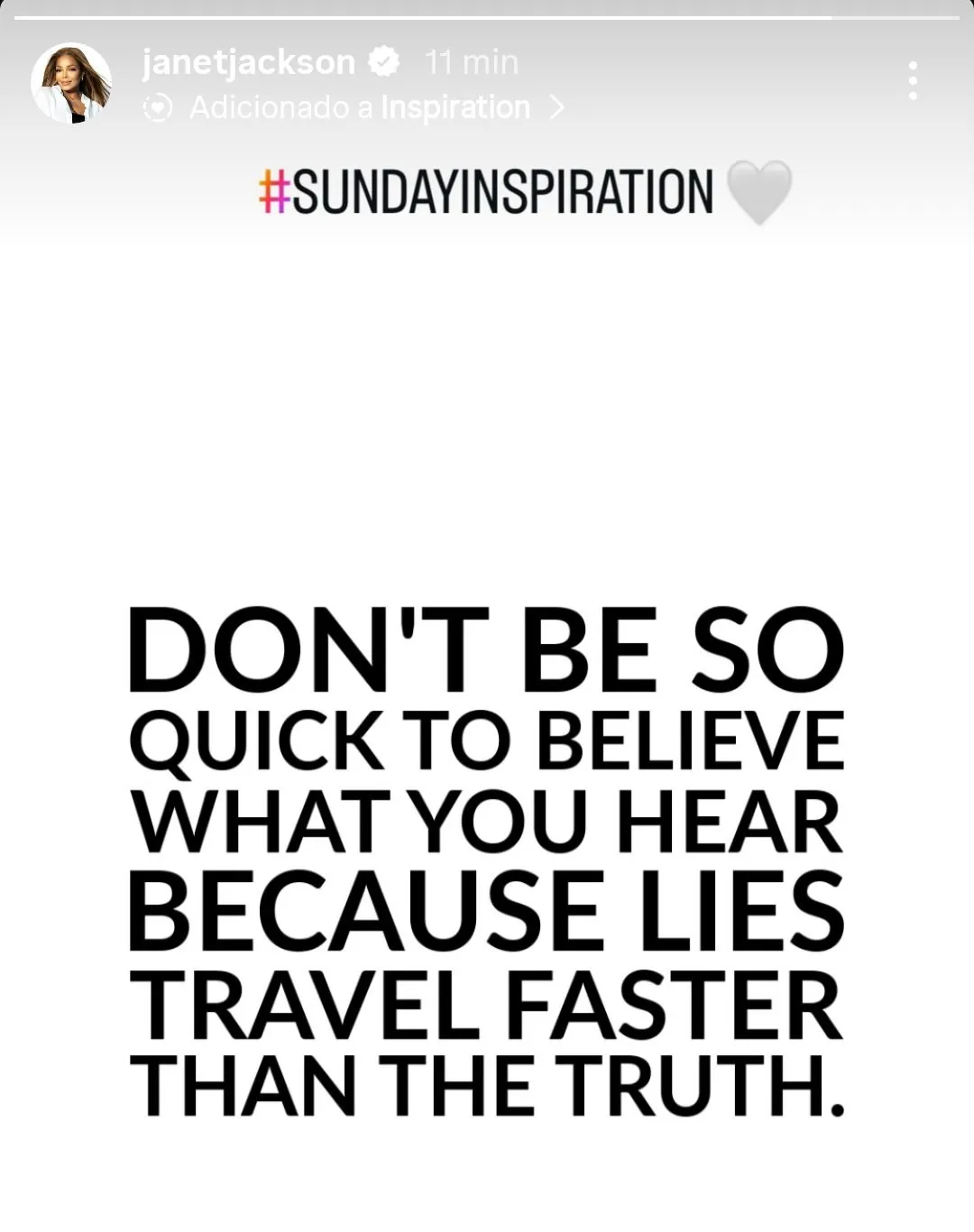Image resolution: width=974 pixels, height=1232 pixels.
Task: Open the #SUNDAYINSPIRATION hashtag sticker
Action: pyautogui.click(x=487, y=191)
